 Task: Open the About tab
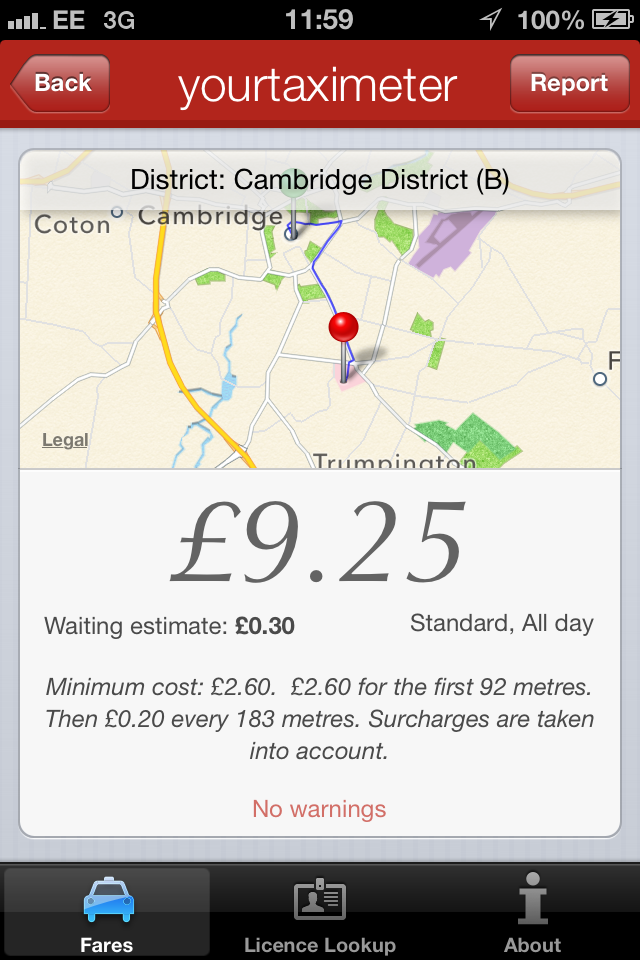click(532, 913)
